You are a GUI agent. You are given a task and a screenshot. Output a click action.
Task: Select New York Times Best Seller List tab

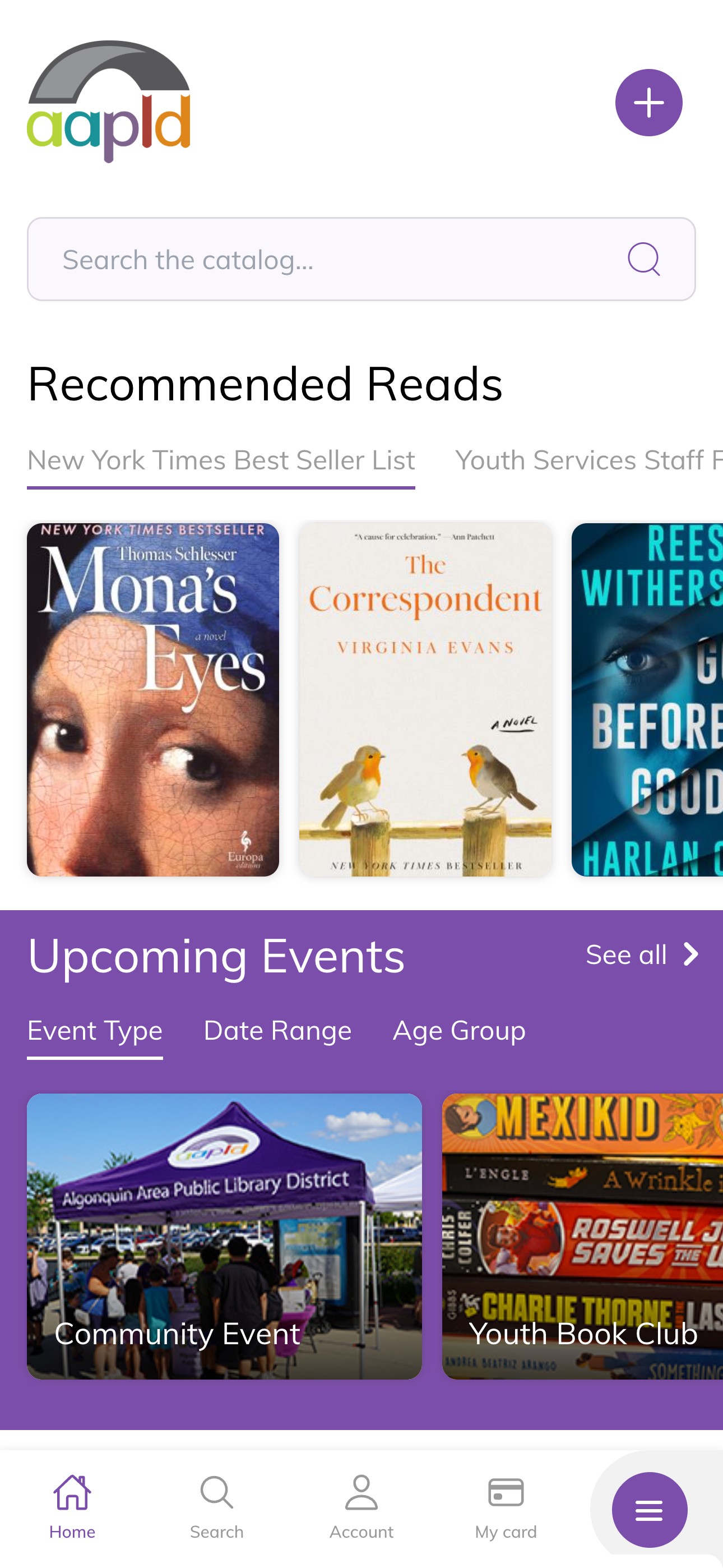click(x=221, y=460)
